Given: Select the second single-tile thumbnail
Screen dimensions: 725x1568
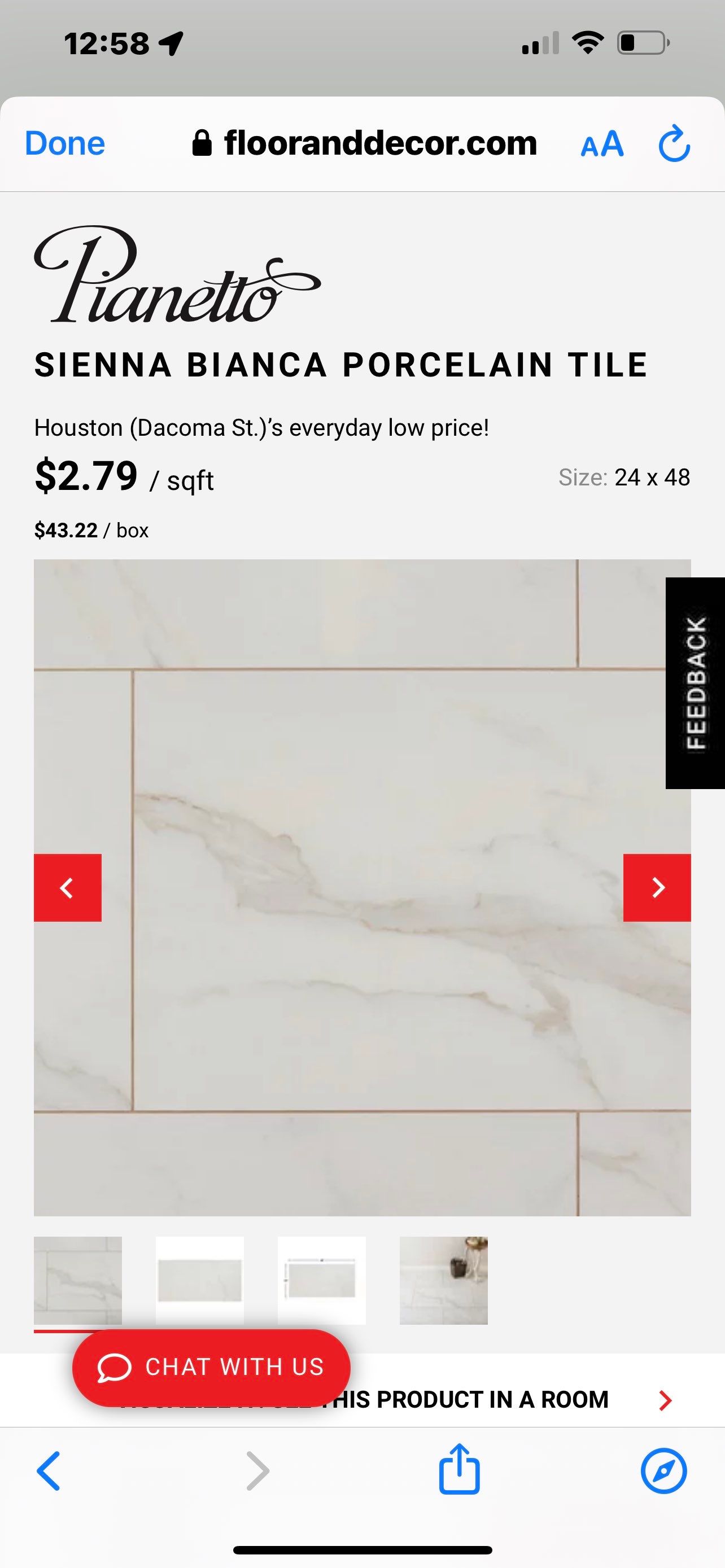Looking at the screenshot, I should 200,1280.
